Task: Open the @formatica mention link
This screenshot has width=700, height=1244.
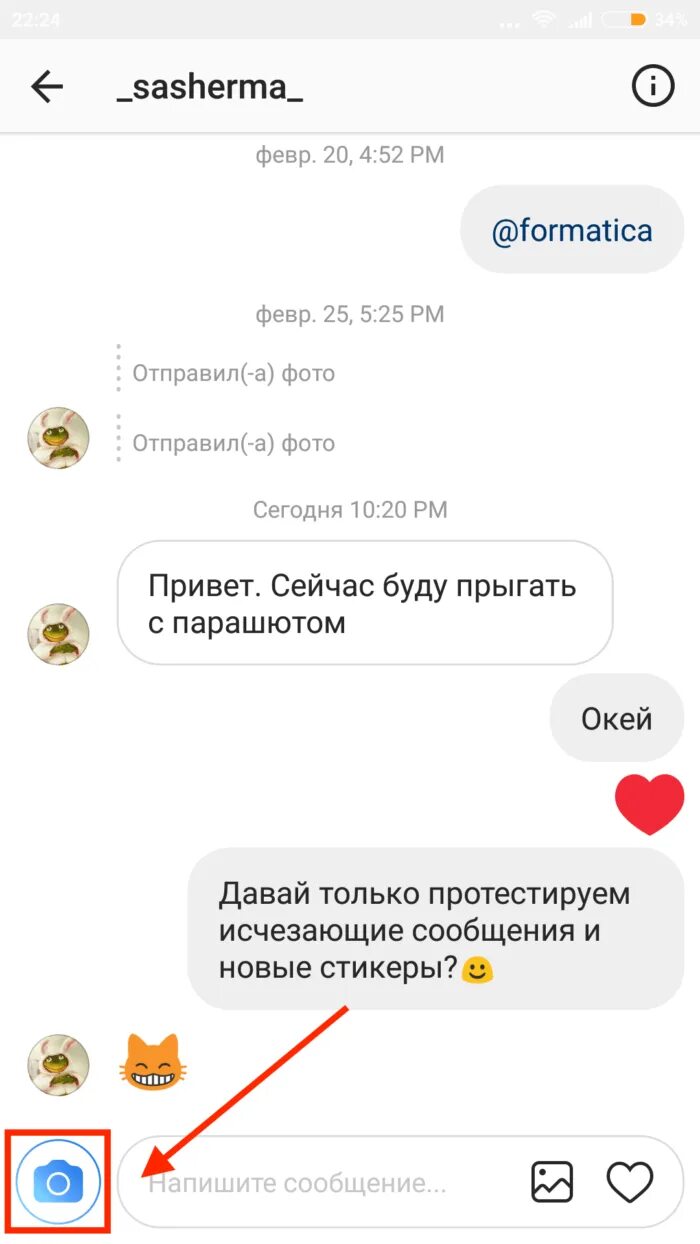Action: click(x=572, y=231)
